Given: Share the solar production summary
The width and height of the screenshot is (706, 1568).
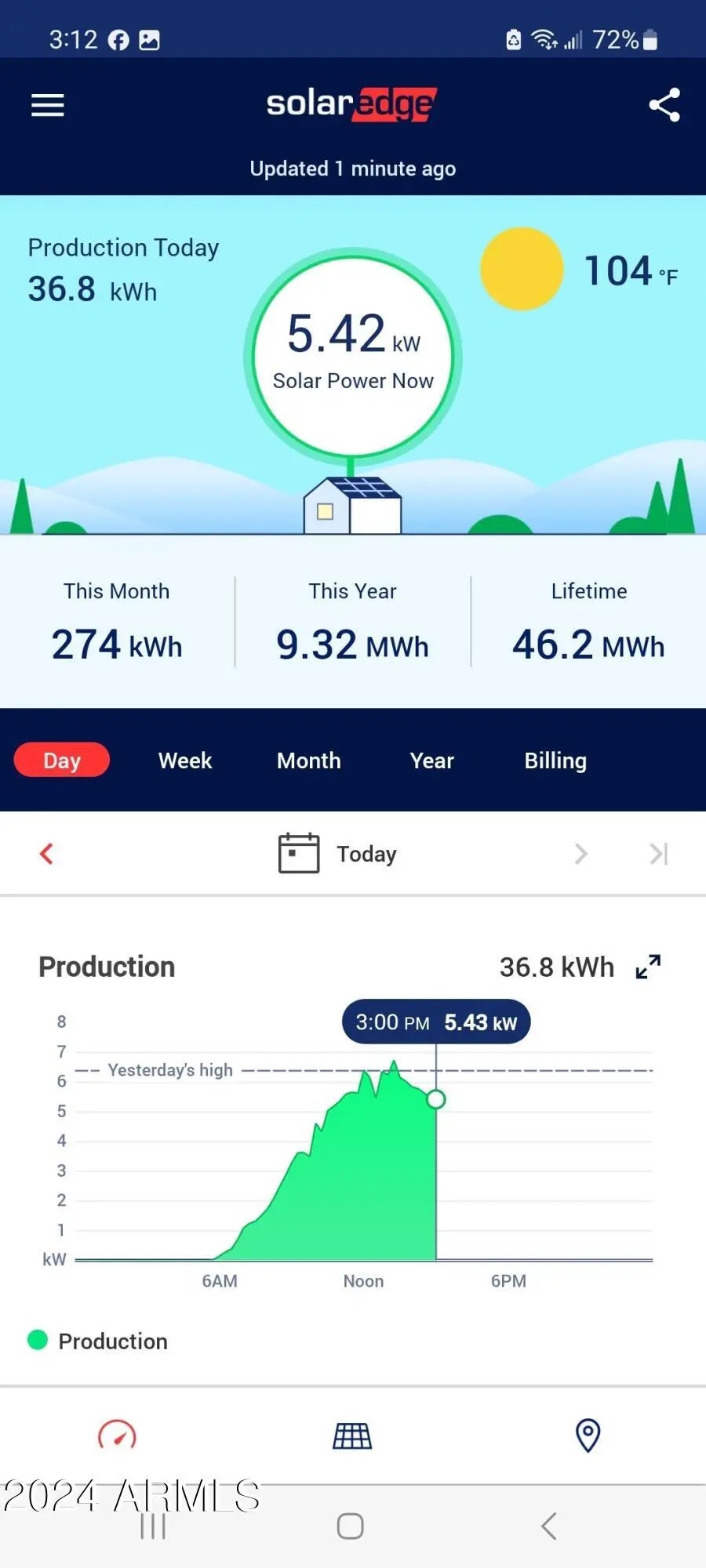Looking at the screenshot, I should [664, 105].
